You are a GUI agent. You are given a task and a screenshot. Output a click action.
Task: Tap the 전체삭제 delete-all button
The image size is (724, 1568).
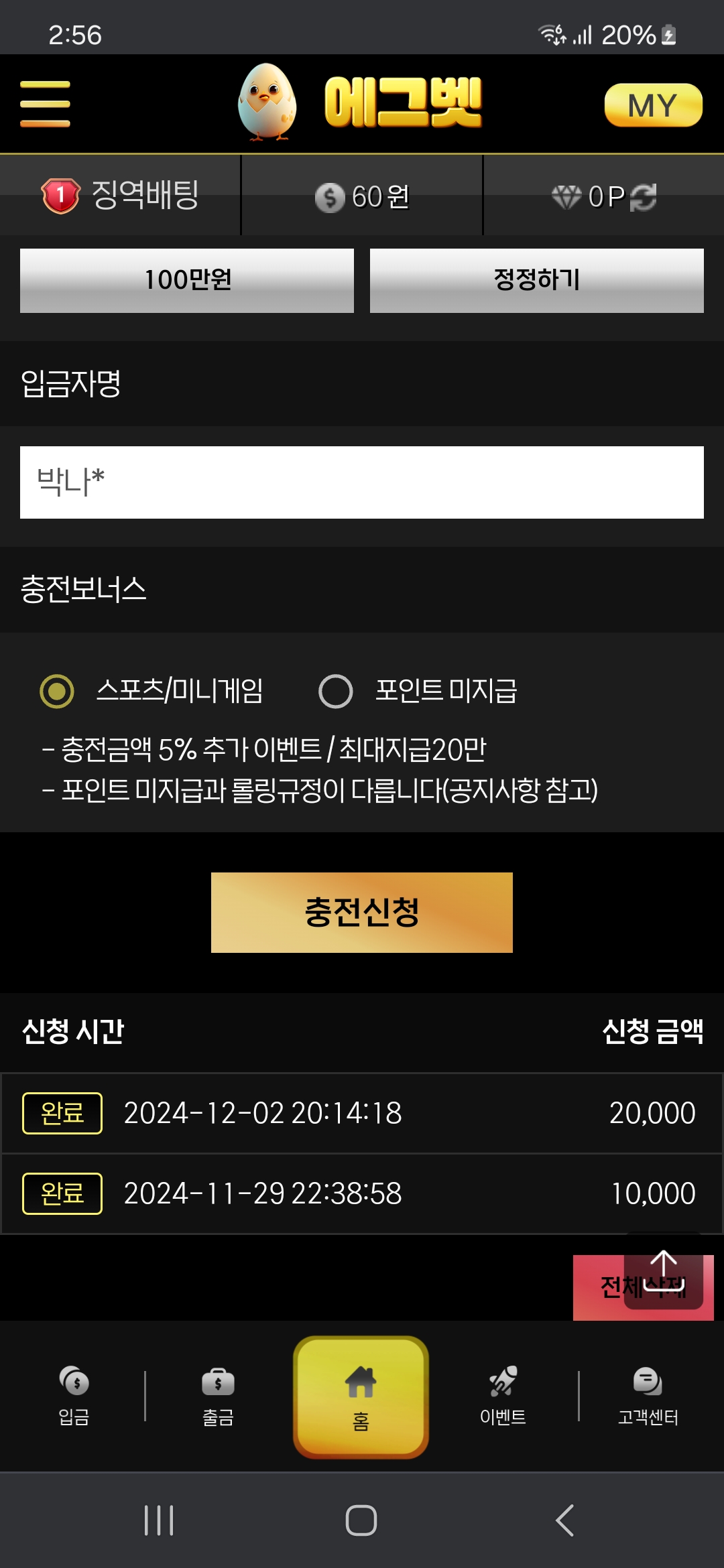[x=644, y=1287]
